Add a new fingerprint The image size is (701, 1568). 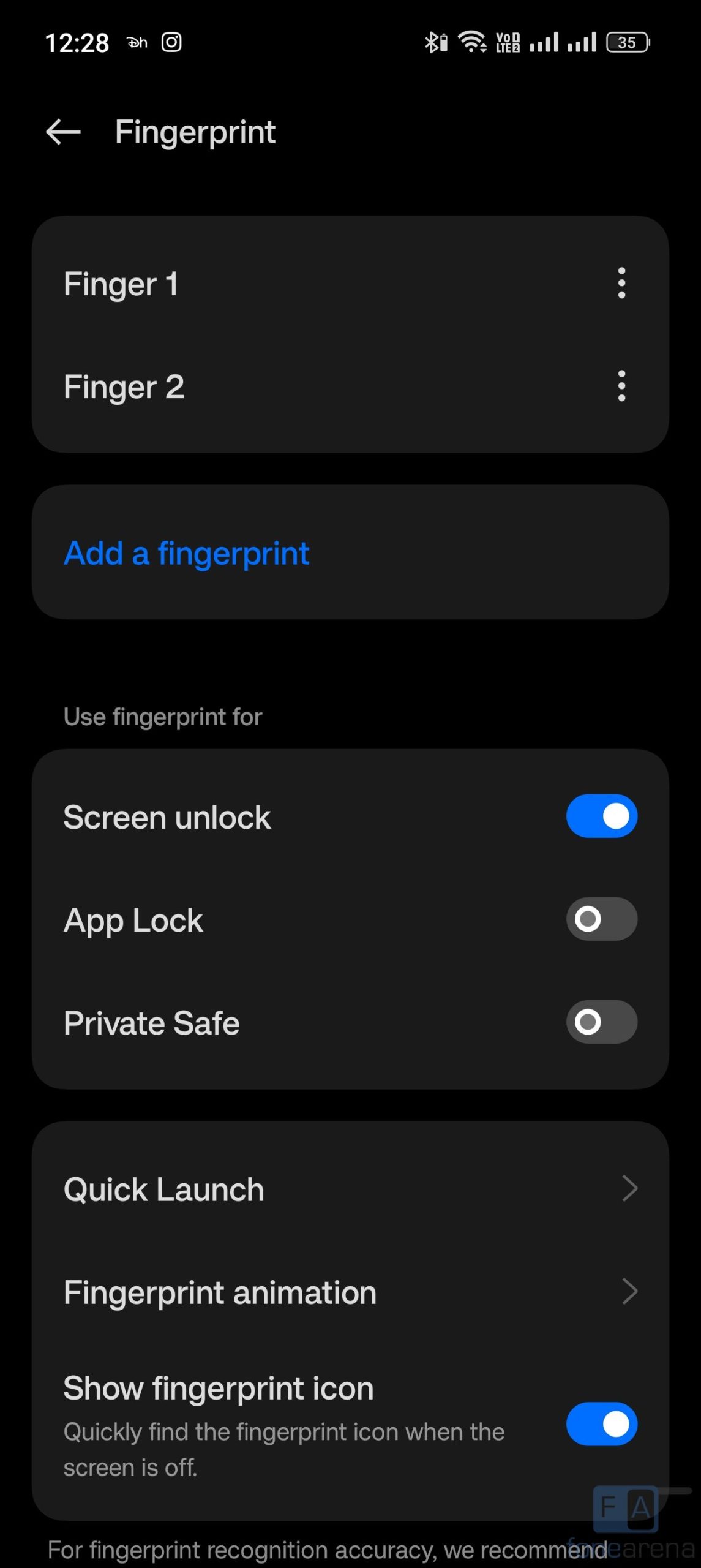pos(187,553)
